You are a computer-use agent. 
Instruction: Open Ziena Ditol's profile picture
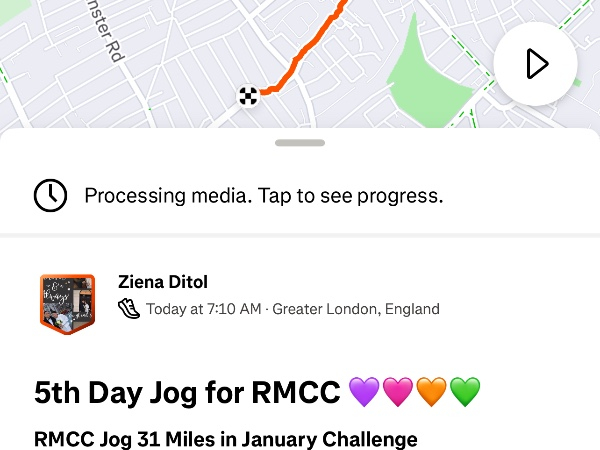coord(67,303)
